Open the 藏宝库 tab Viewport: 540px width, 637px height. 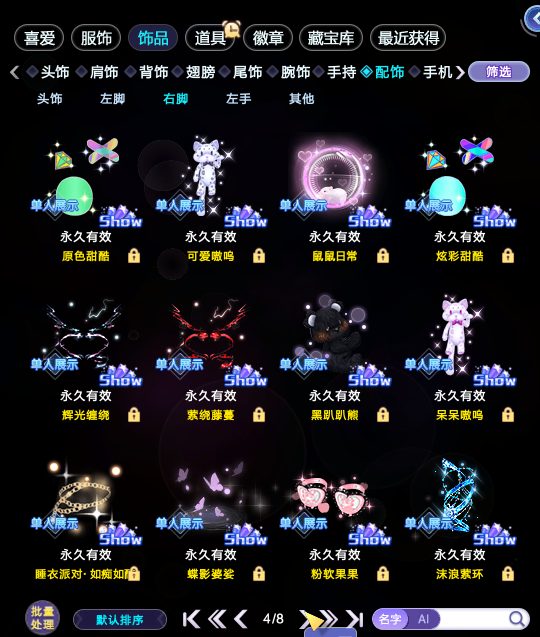(330, 38)
